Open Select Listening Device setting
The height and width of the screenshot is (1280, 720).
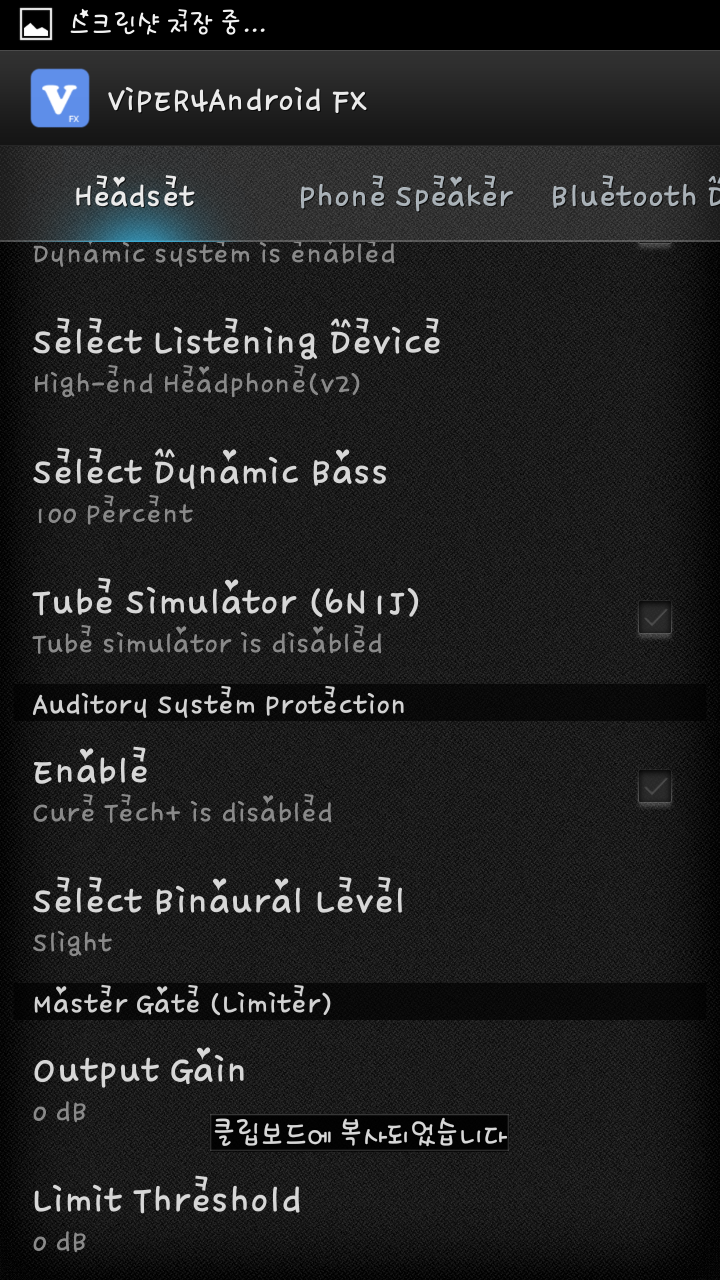(x=237, y=360)
